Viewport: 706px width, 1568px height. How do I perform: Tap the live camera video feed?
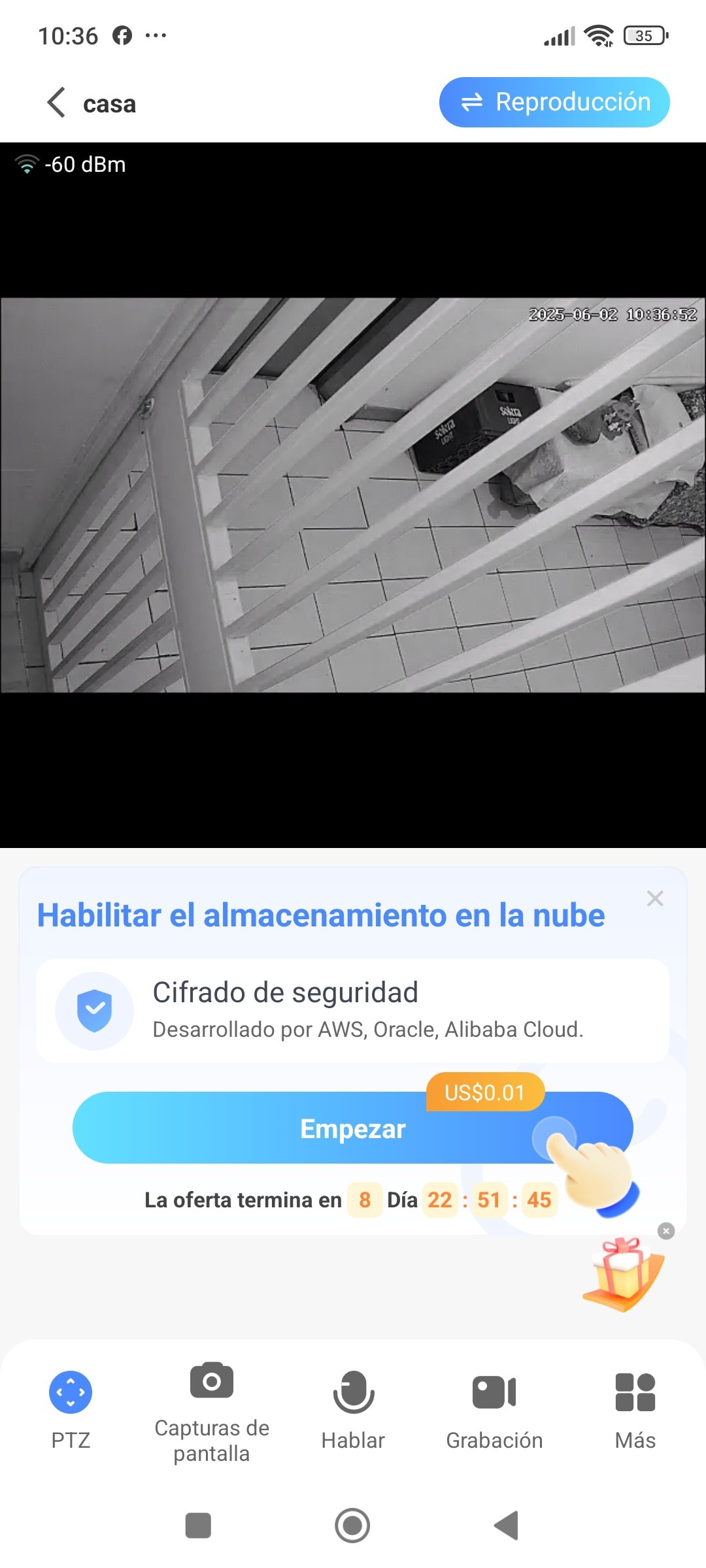pyautogui.click(x=353, y=495)
